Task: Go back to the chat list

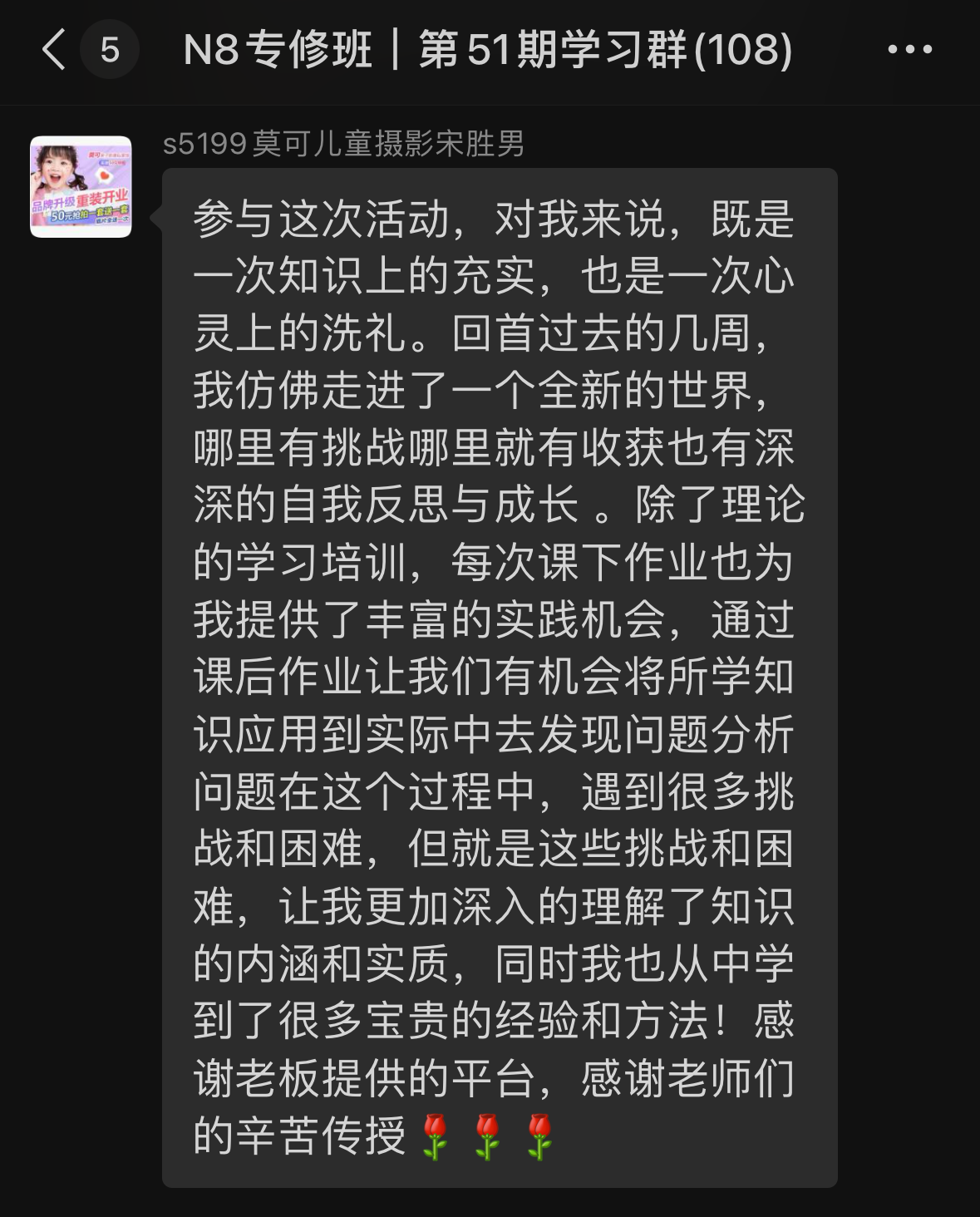Action: pyautogui.click(x=55, y=49)
